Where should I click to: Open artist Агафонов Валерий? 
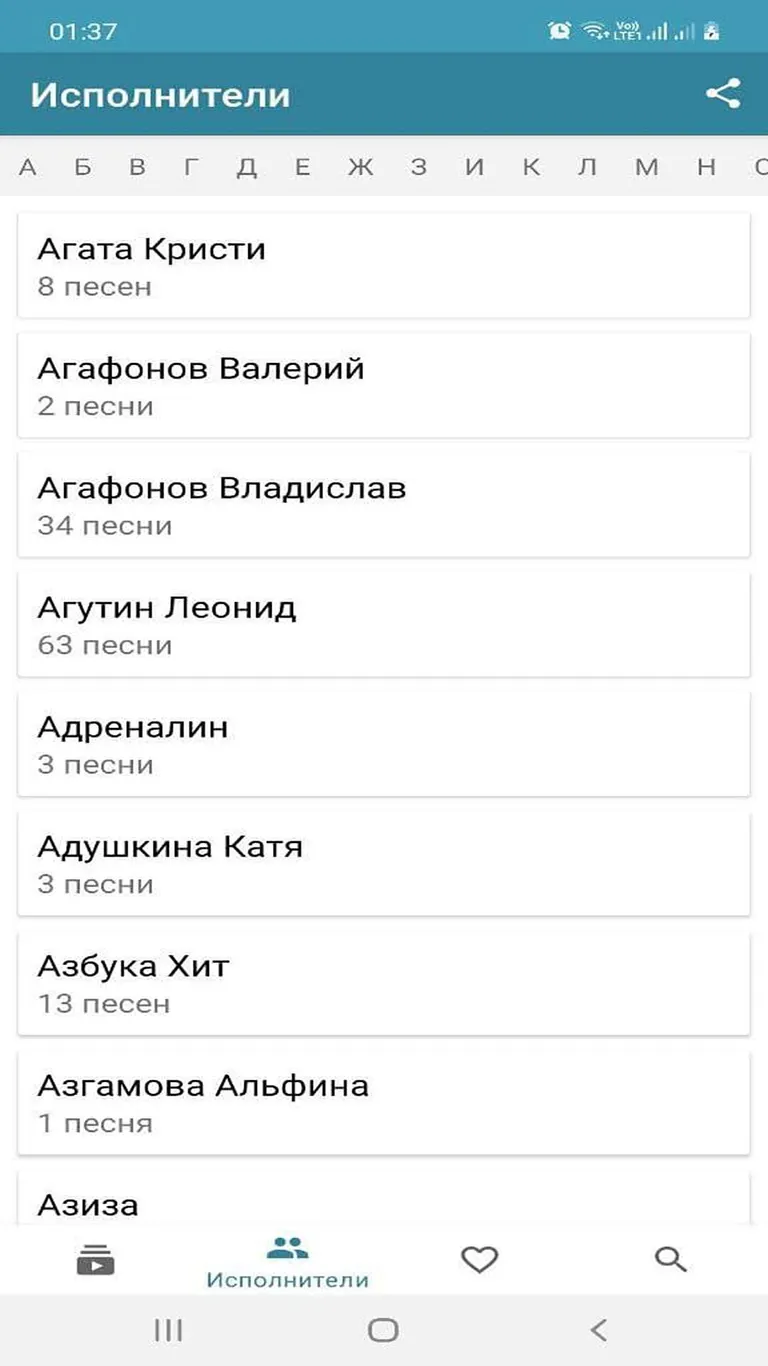click(384, 383)
